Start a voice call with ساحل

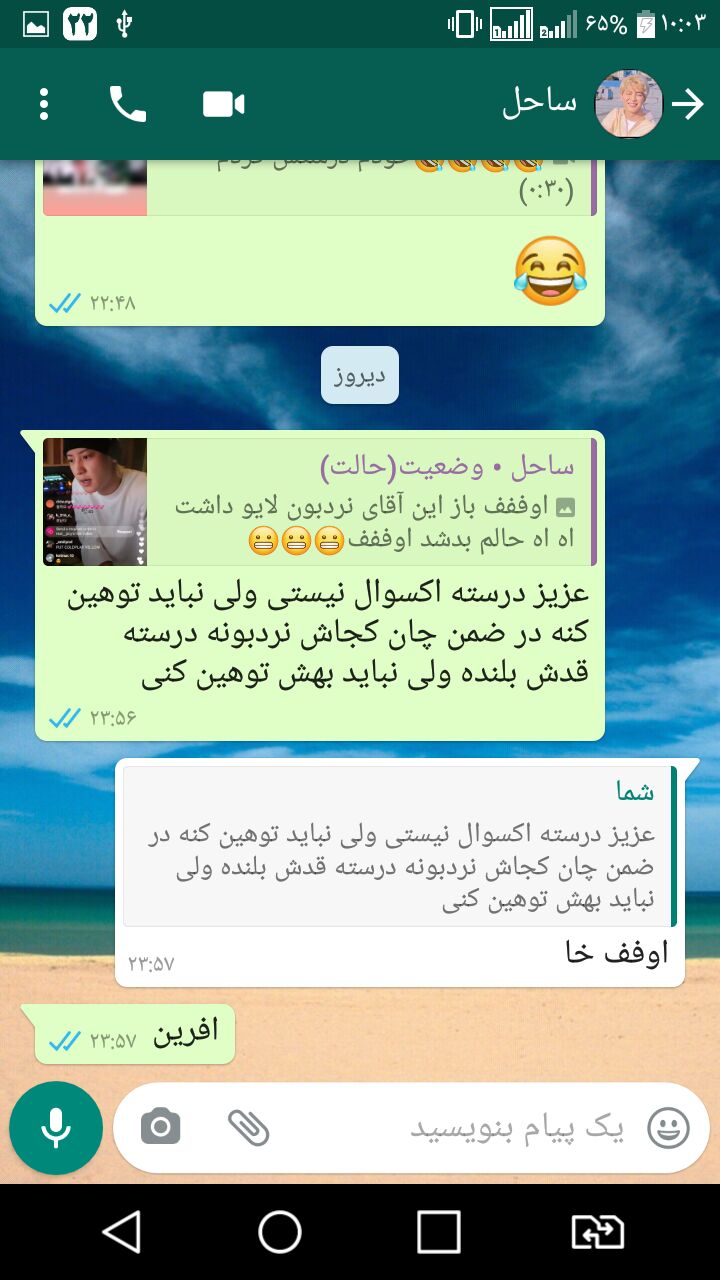point(127,104)
